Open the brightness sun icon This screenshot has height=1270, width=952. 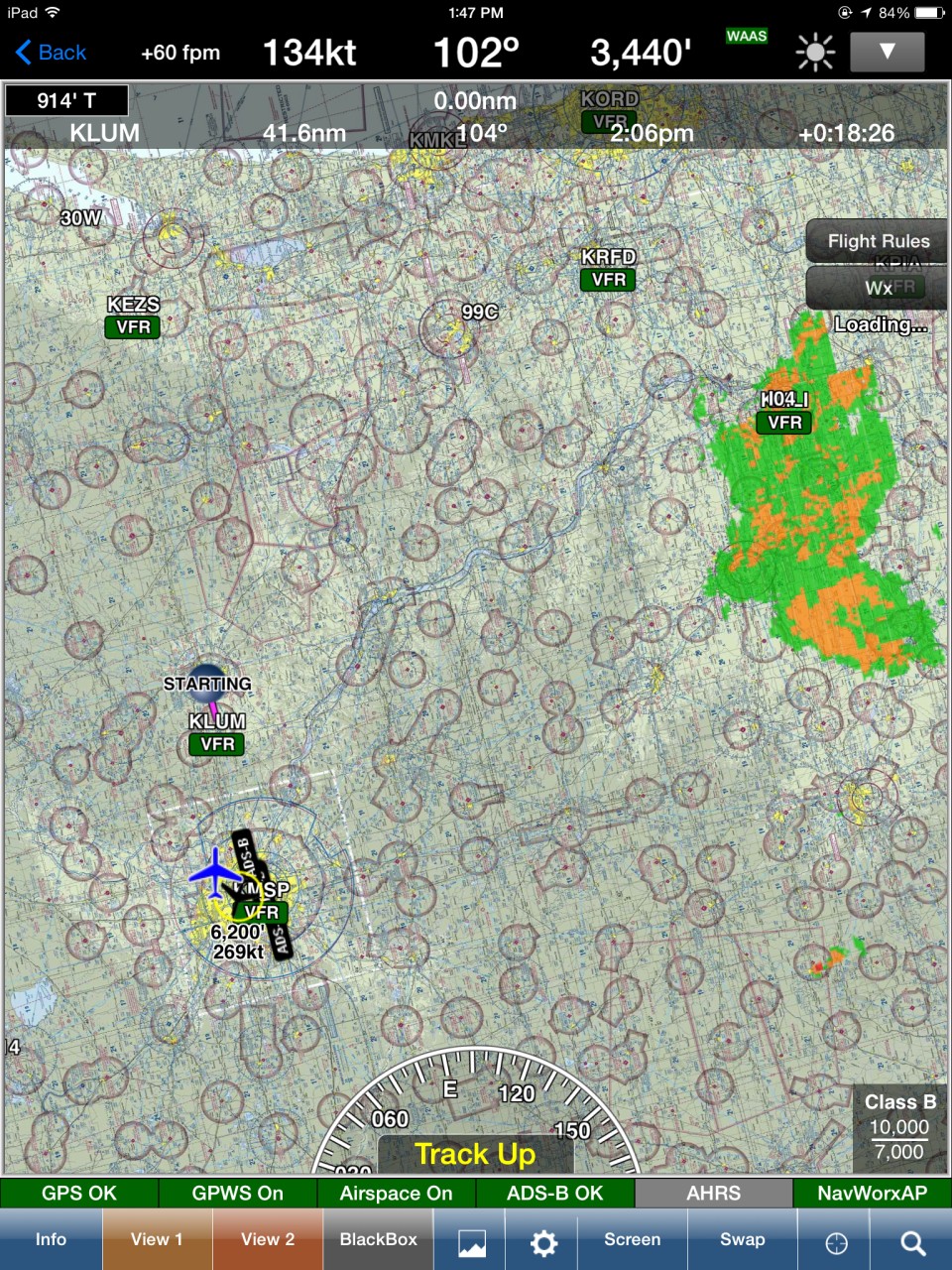tap(815, 53)
